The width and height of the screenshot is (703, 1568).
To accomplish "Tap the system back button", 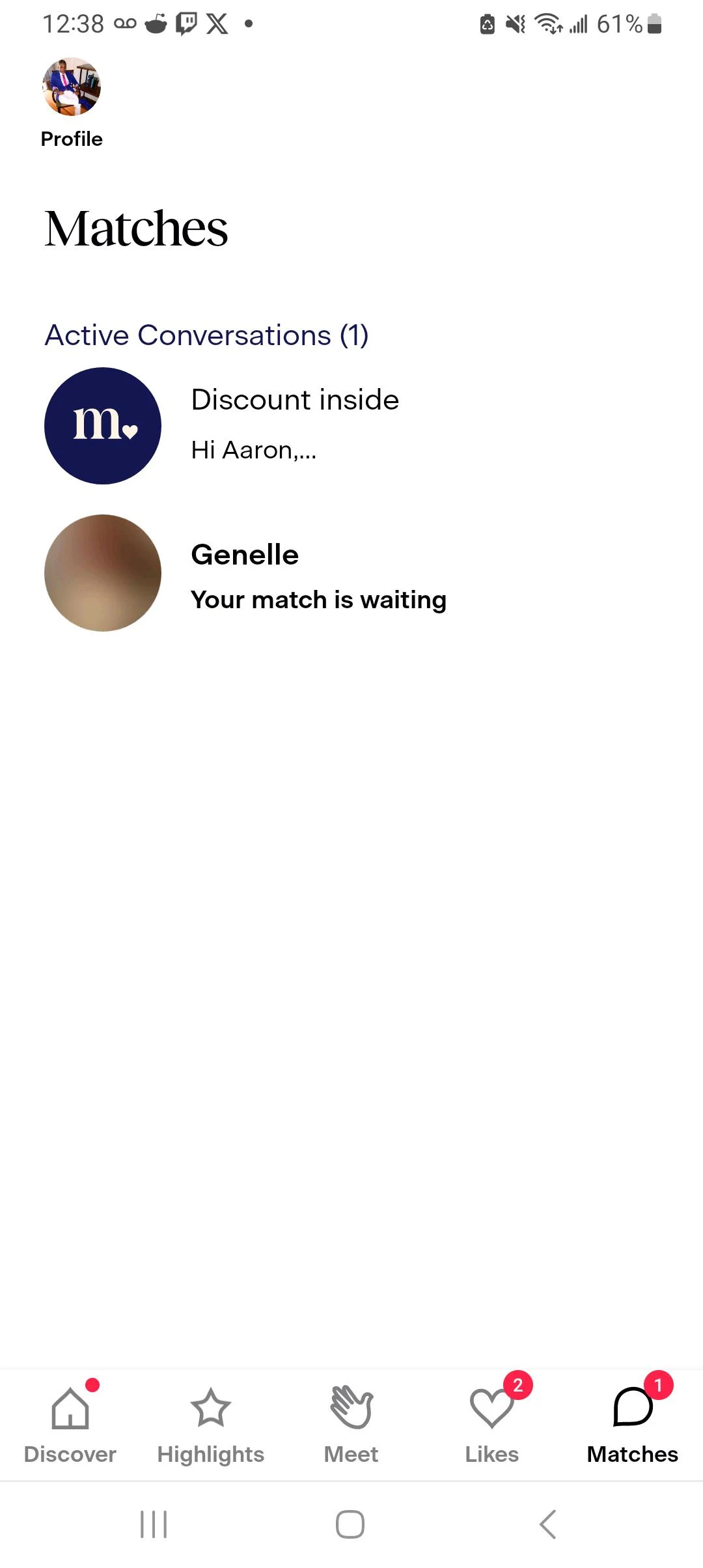I will coord(548,1524).
